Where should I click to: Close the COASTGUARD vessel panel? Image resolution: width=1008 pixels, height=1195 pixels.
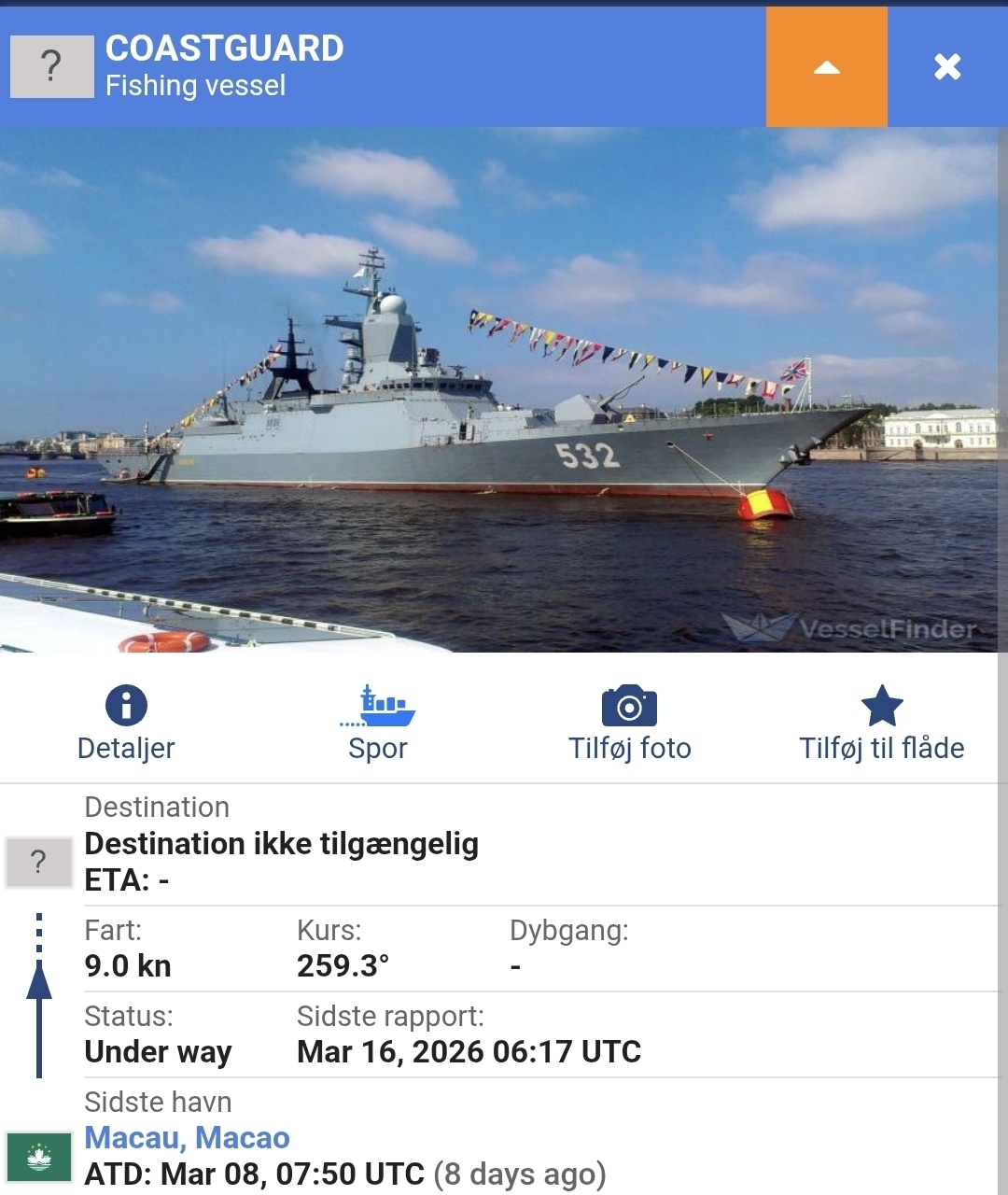(947, 67)
